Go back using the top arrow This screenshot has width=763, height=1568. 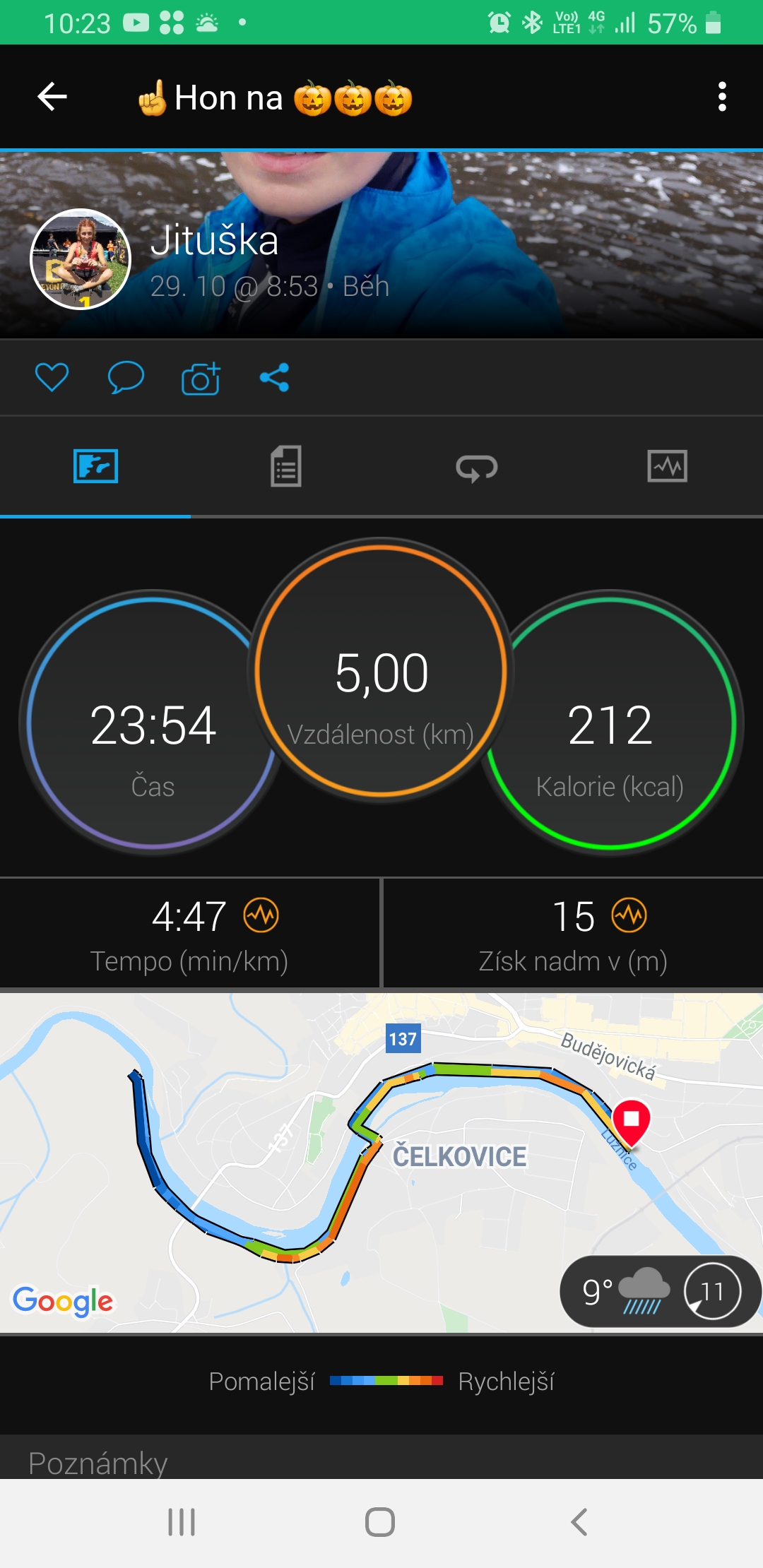pos(52,97)
